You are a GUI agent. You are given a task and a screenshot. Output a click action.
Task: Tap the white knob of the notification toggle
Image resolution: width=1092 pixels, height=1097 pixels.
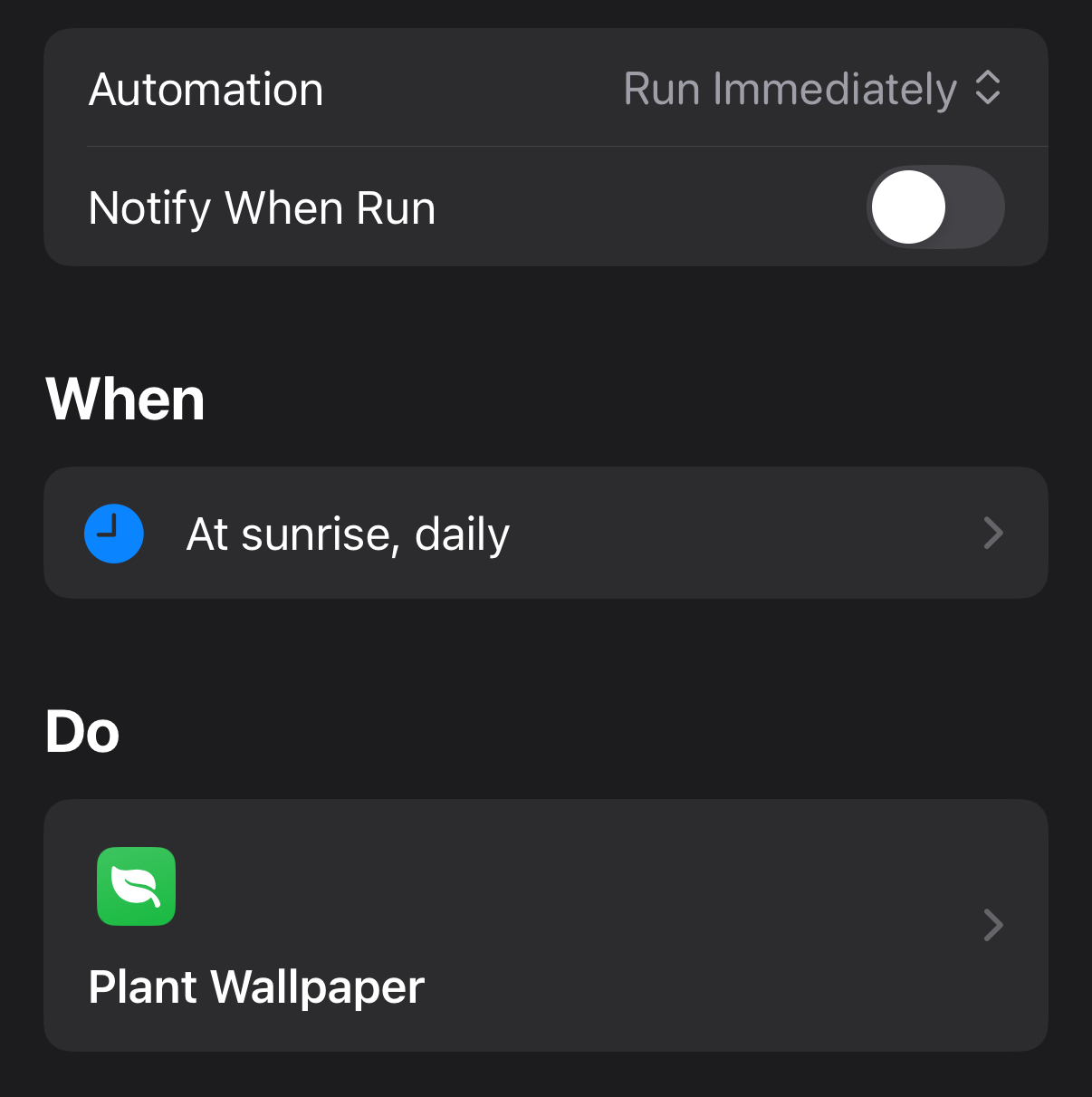click(908, 207)
